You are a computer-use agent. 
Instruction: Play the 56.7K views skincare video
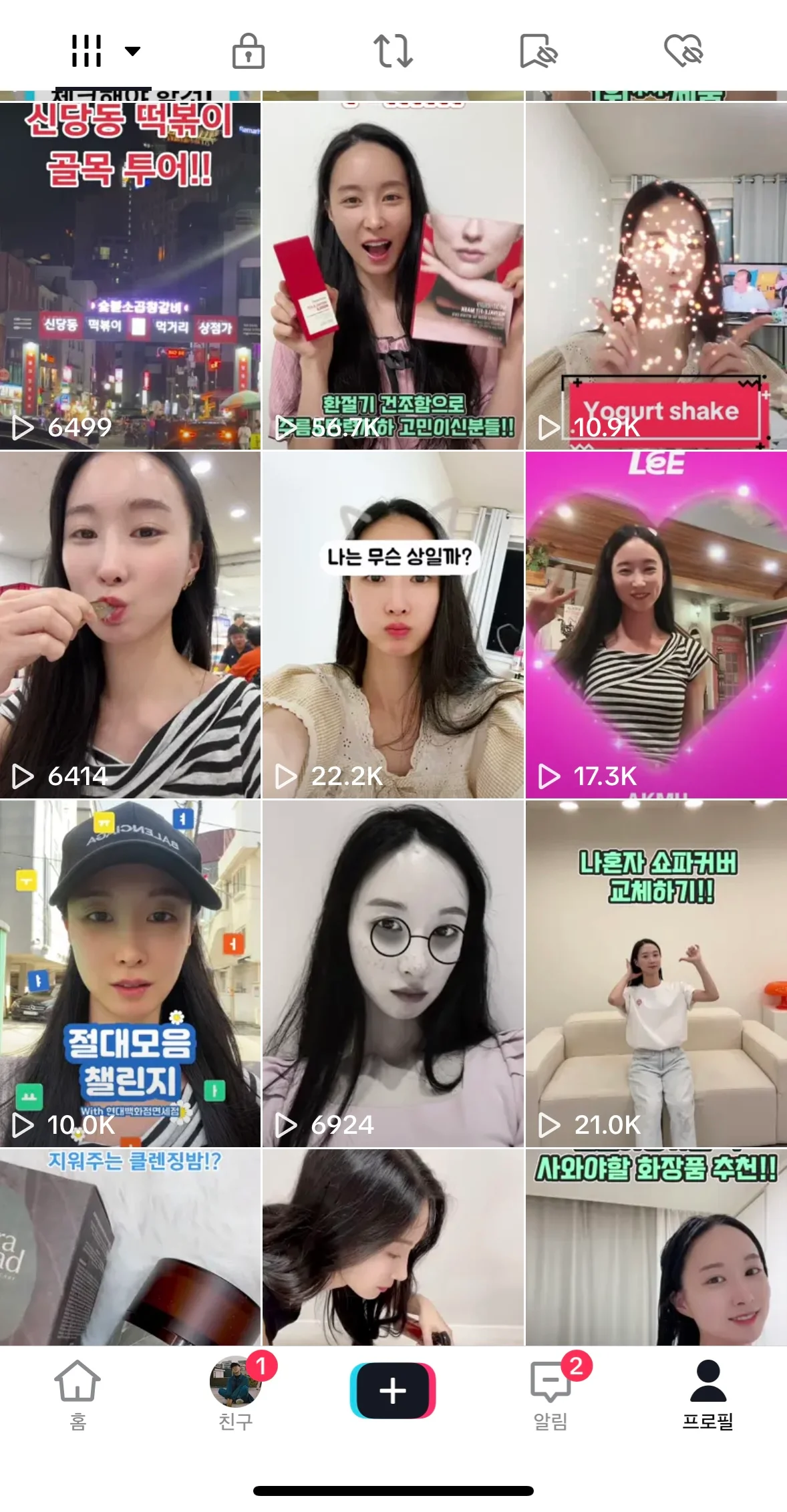393,275
